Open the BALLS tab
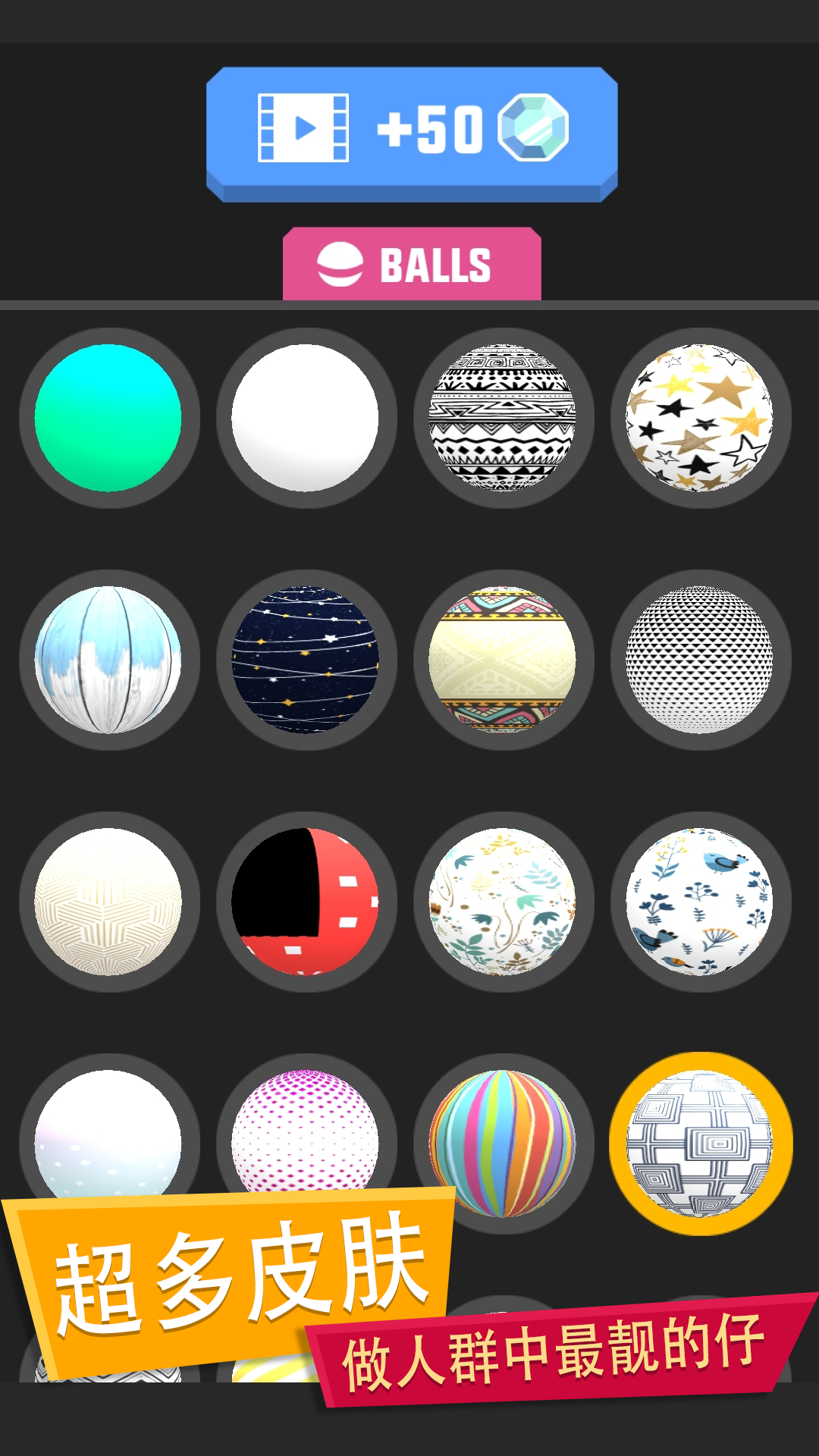Screen dimensions: 819x1456 [412, 265]
